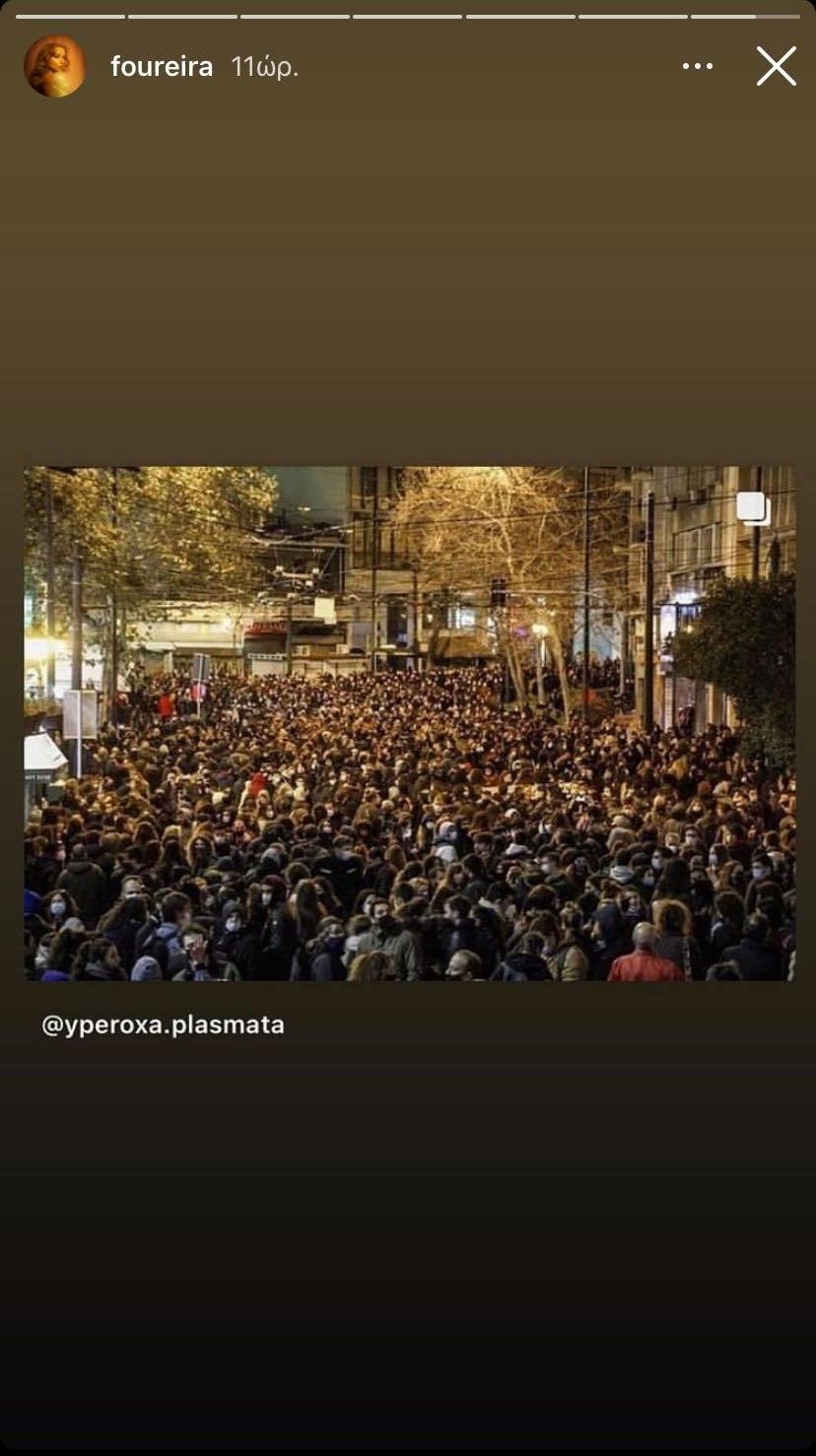Open the three-dot story options menu
The image size is (816, 1456).
[697, 66]
